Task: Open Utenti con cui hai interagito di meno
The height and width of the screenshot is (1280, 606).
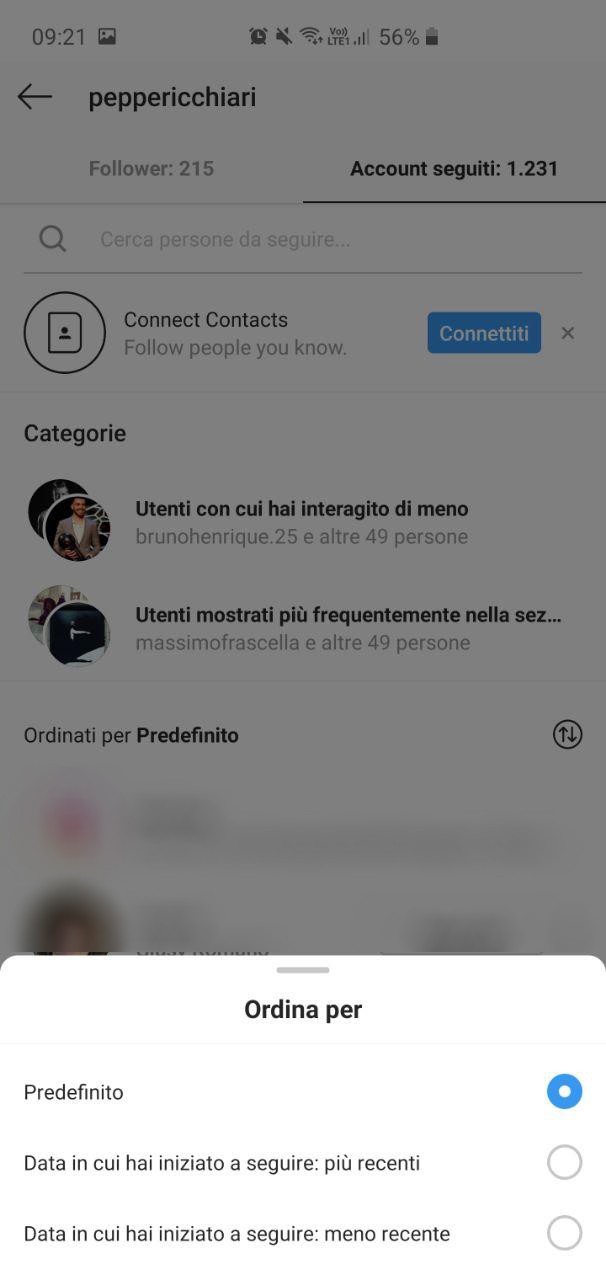Action: [303, 522]
